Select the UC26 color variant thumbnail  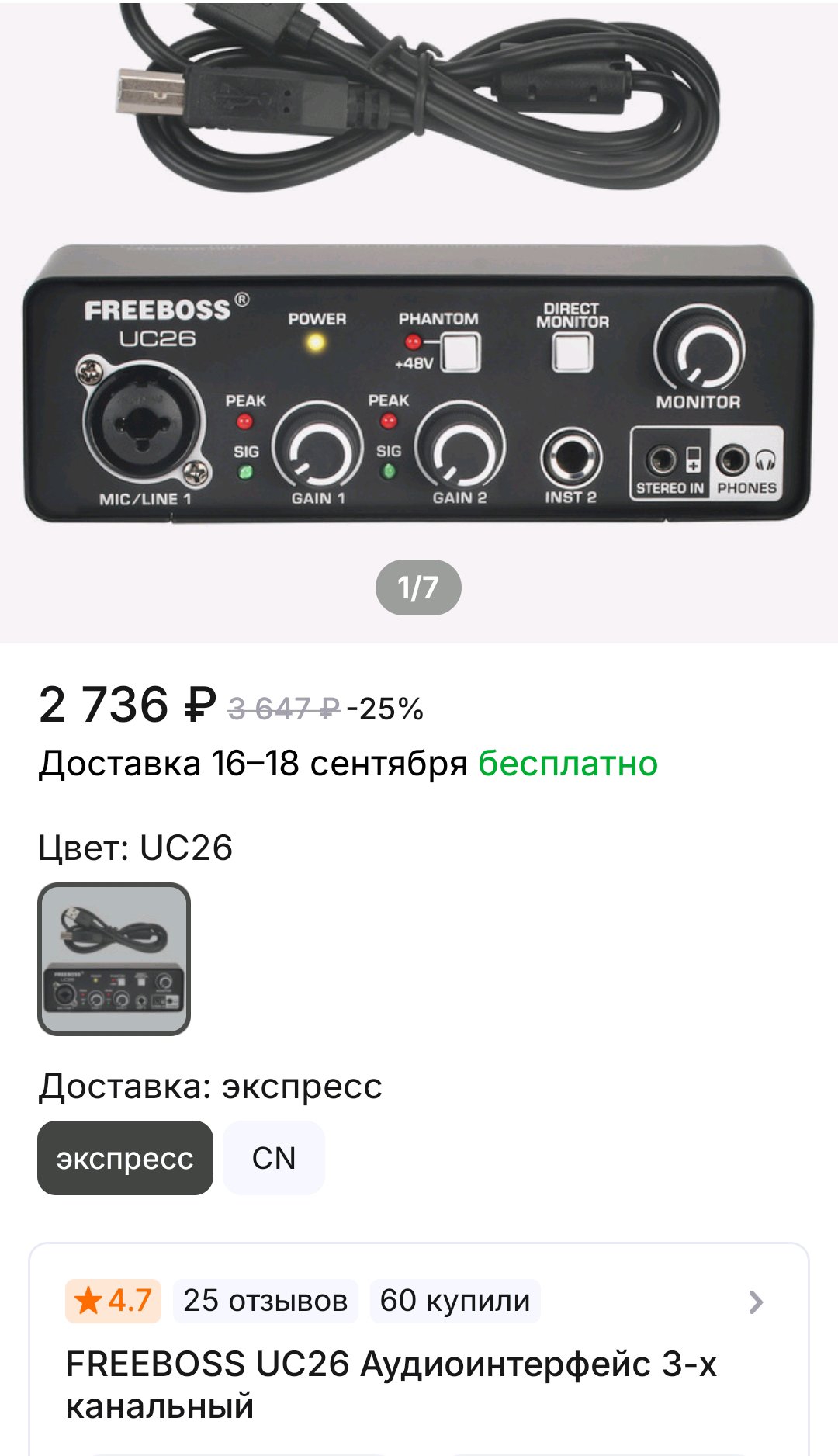pyautogui.click(x=114, y=959)
